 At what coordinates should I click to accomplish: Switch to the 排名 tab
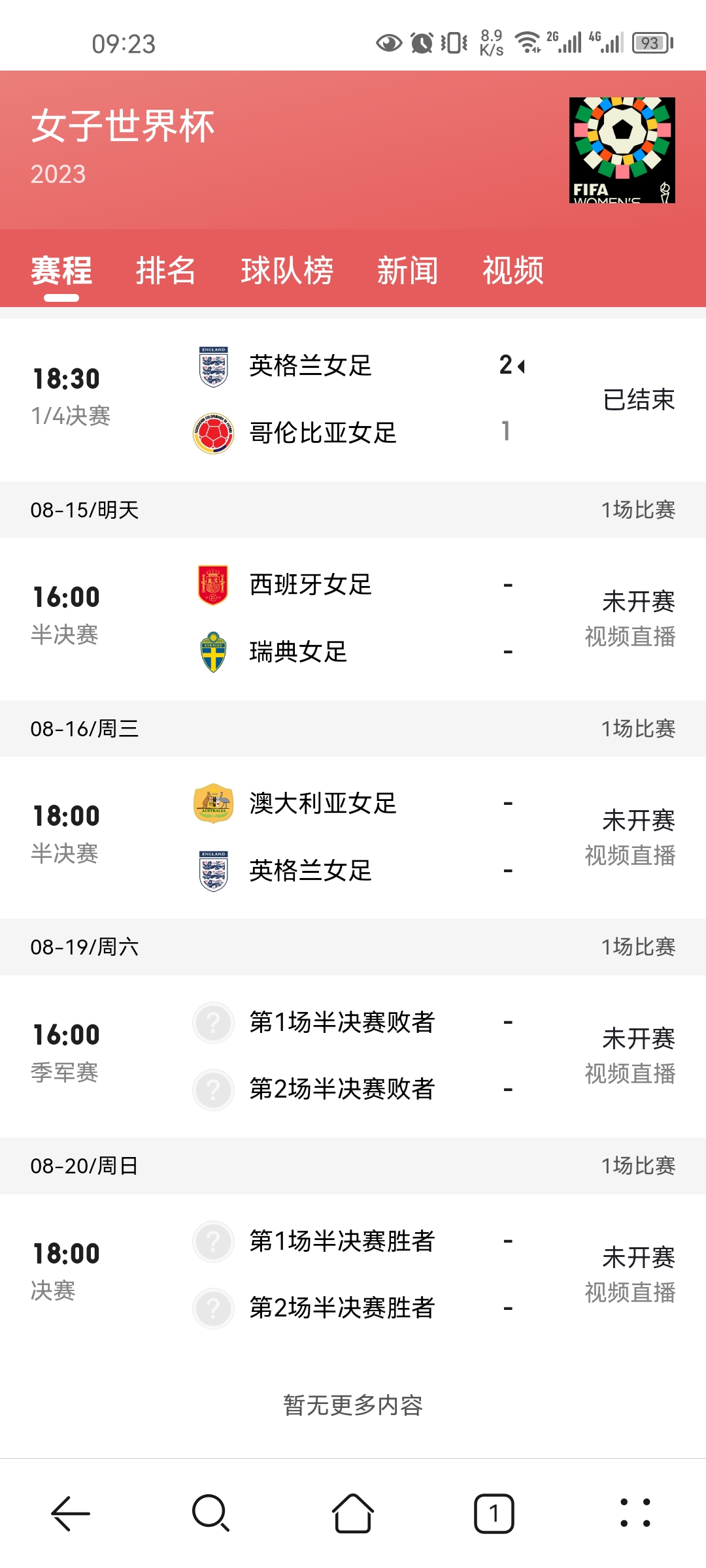click(x=166, y=270)
